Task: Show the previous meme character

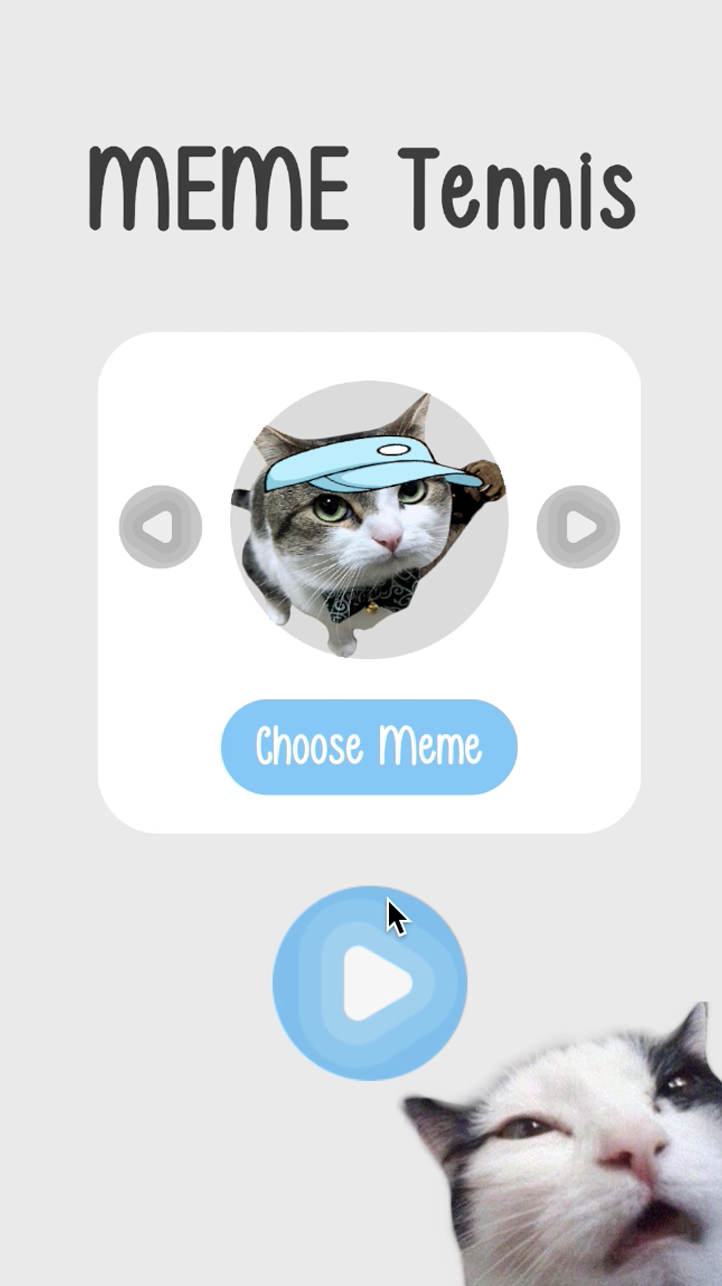Action: pyautogui.click(x=160, y=527)
